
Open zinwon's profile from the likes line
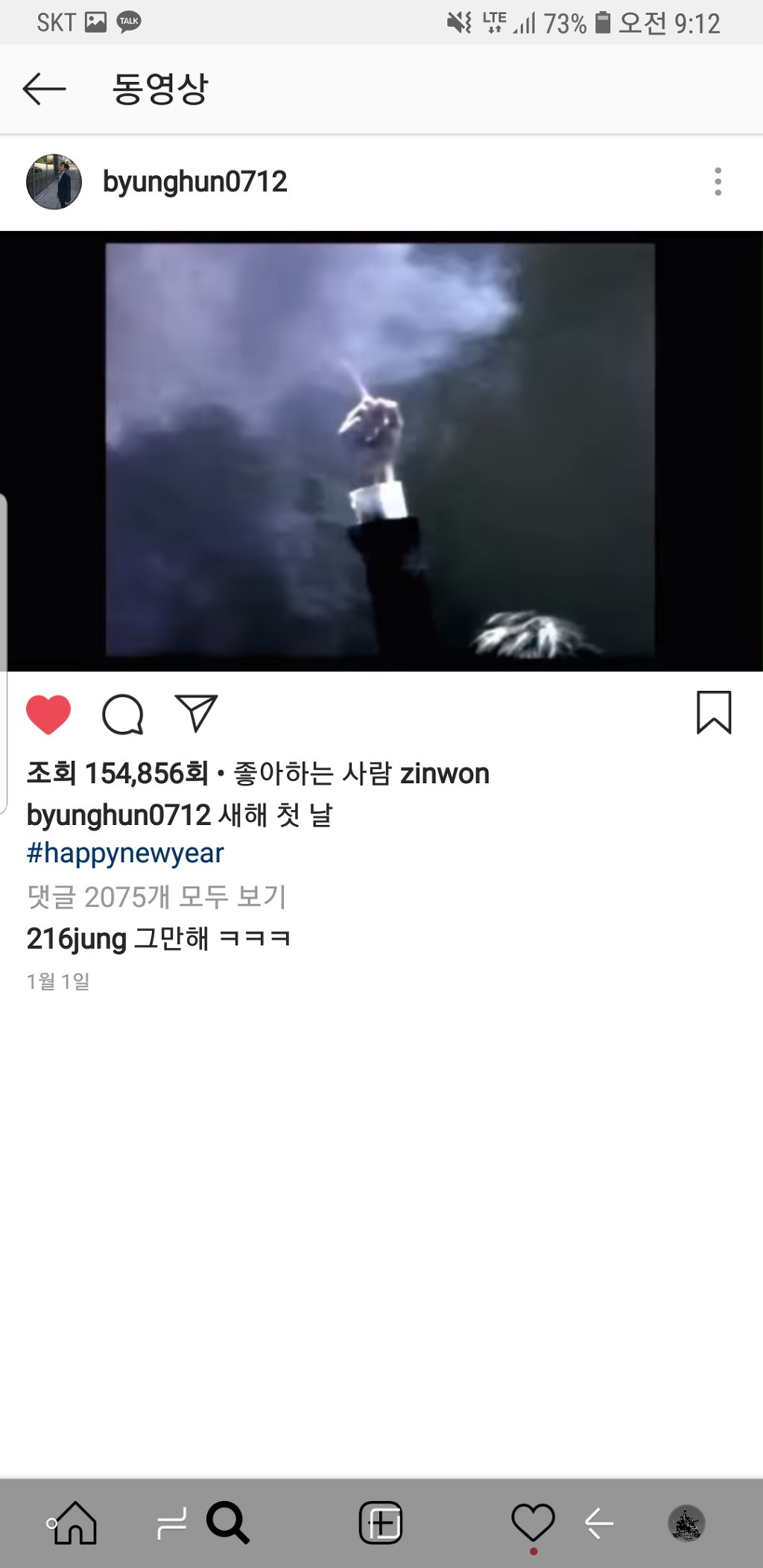click(444, 774)
